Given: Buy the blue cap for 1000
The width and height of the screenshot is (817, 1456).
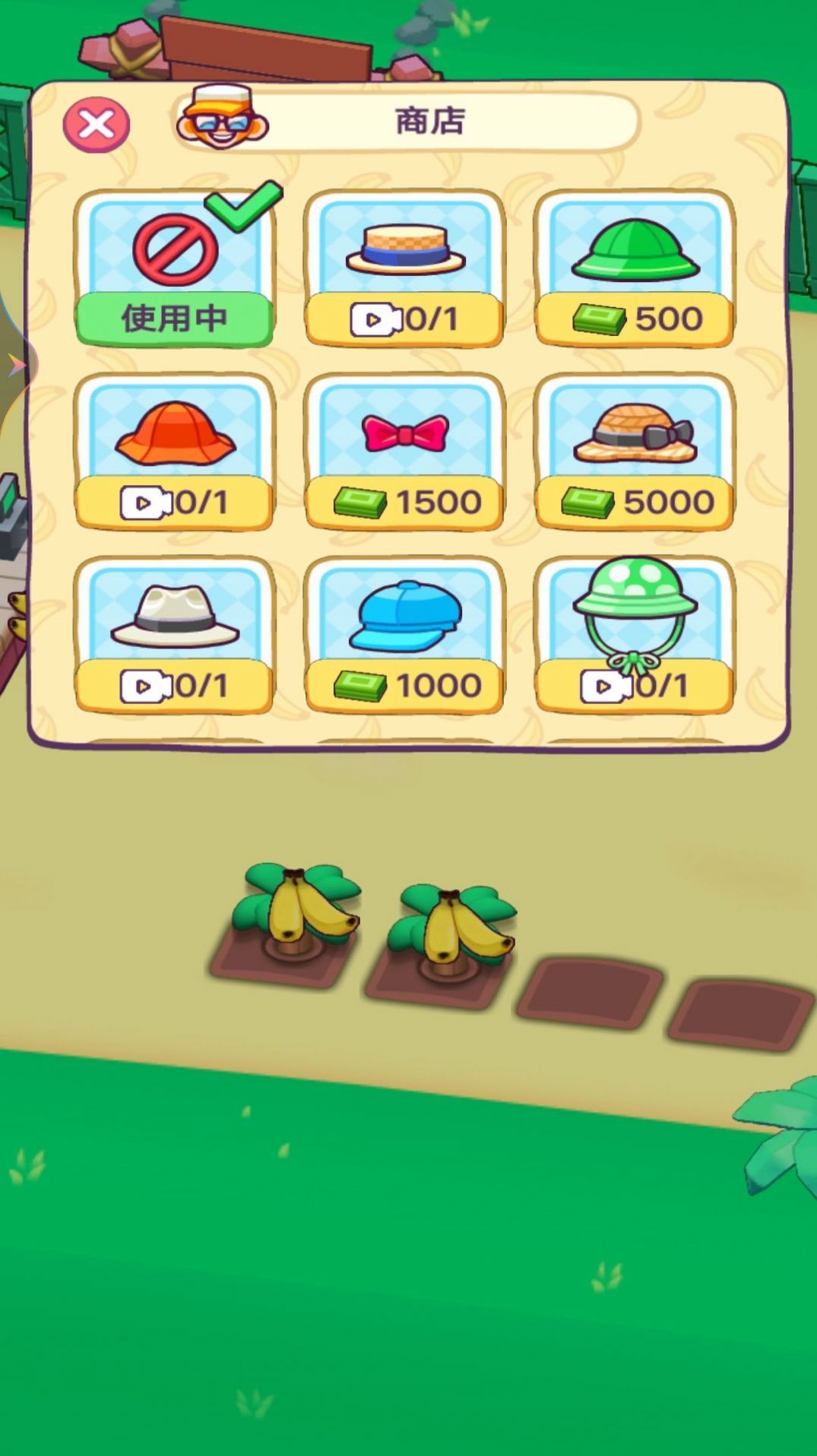Looking at the screenshot, I should pyautogui.click(x=404, y=686).
